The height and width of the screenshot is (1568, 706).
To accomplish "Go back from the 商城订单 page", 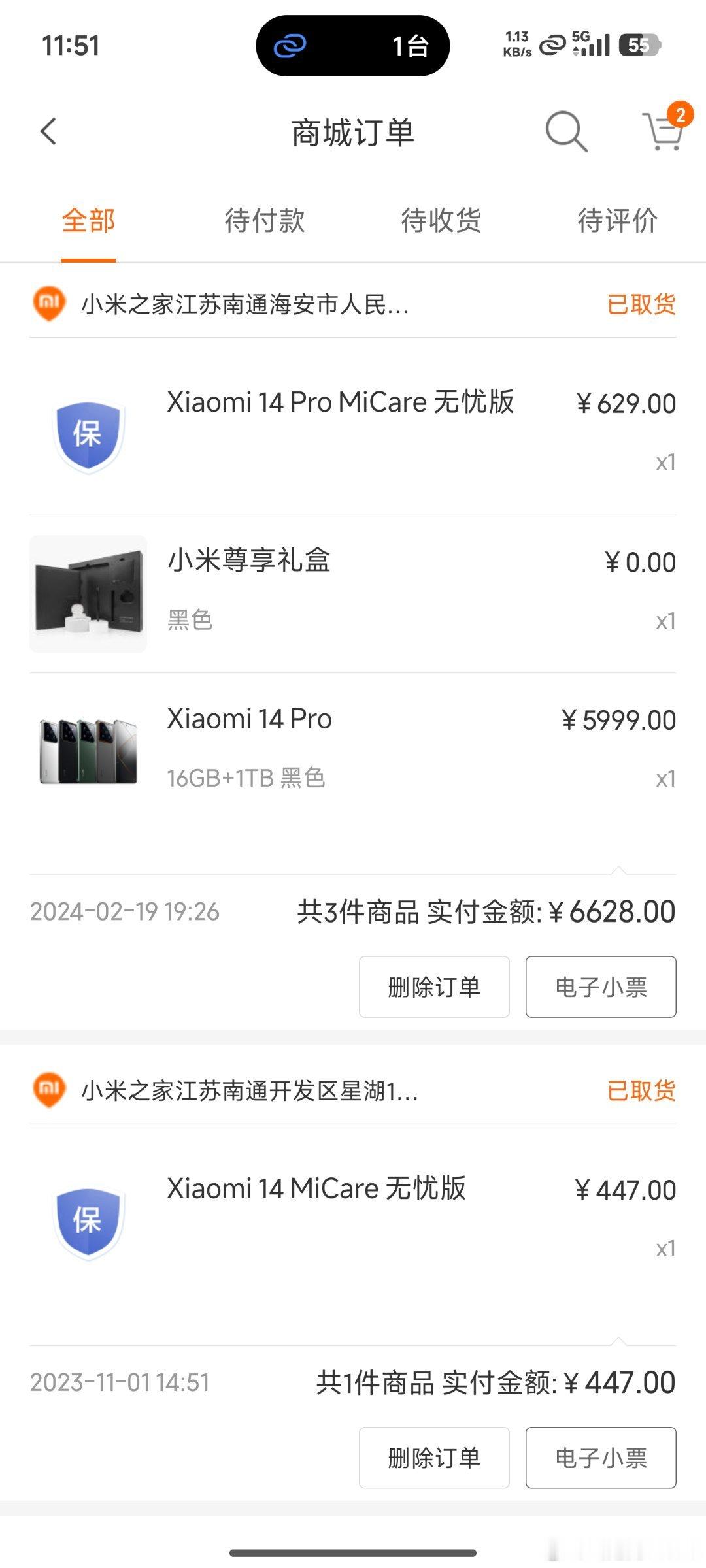I will click(x=49, y=131).
